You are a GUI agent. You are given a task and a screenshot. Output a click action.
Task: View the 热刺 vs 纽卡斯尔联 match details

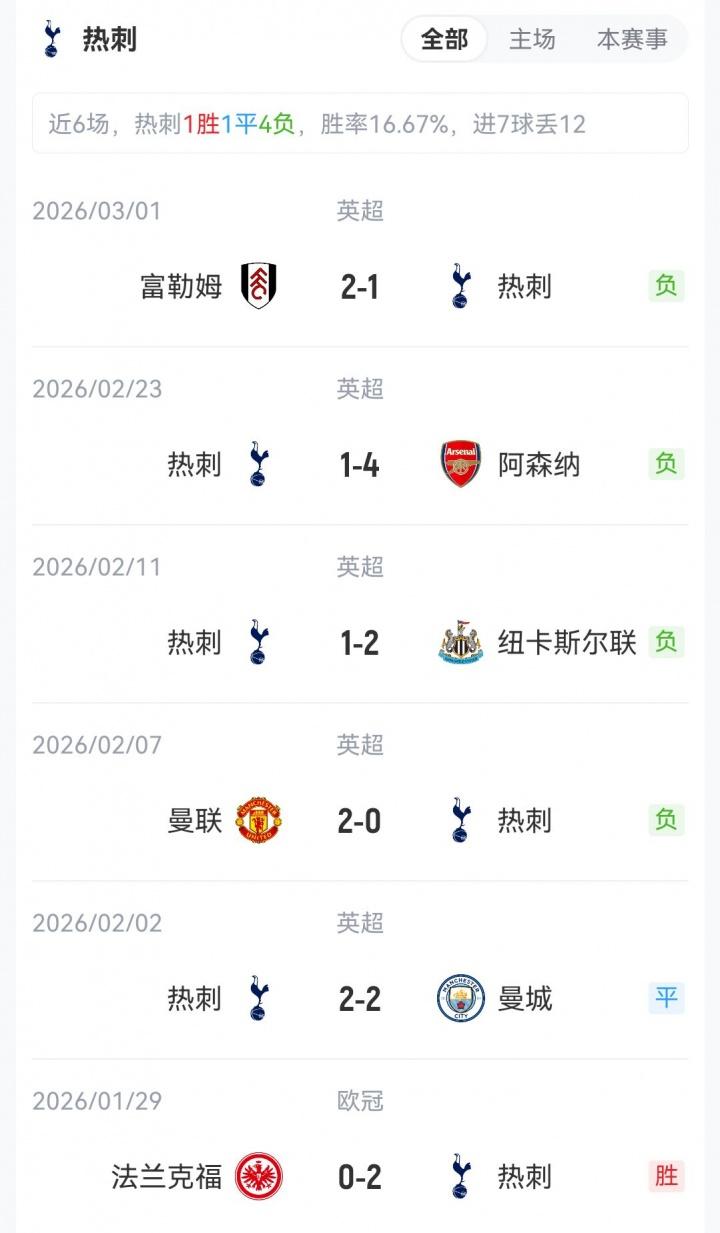point(360,643)
